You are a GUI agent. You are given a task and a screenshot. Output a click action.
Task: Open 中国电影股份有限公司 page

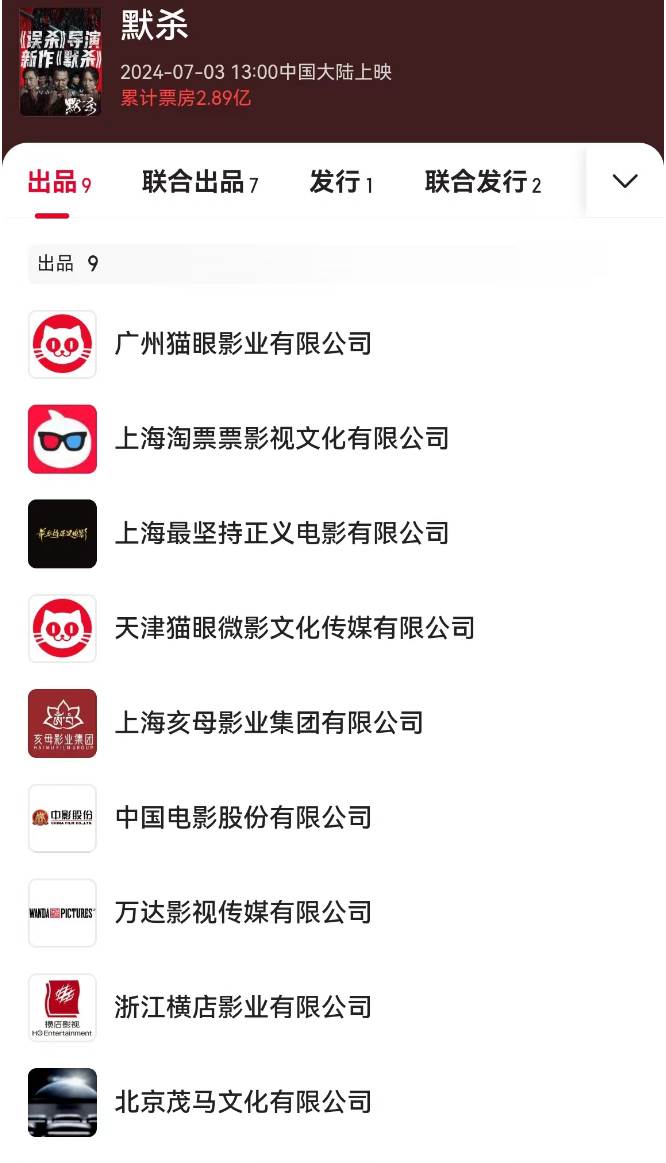point(333,818)
